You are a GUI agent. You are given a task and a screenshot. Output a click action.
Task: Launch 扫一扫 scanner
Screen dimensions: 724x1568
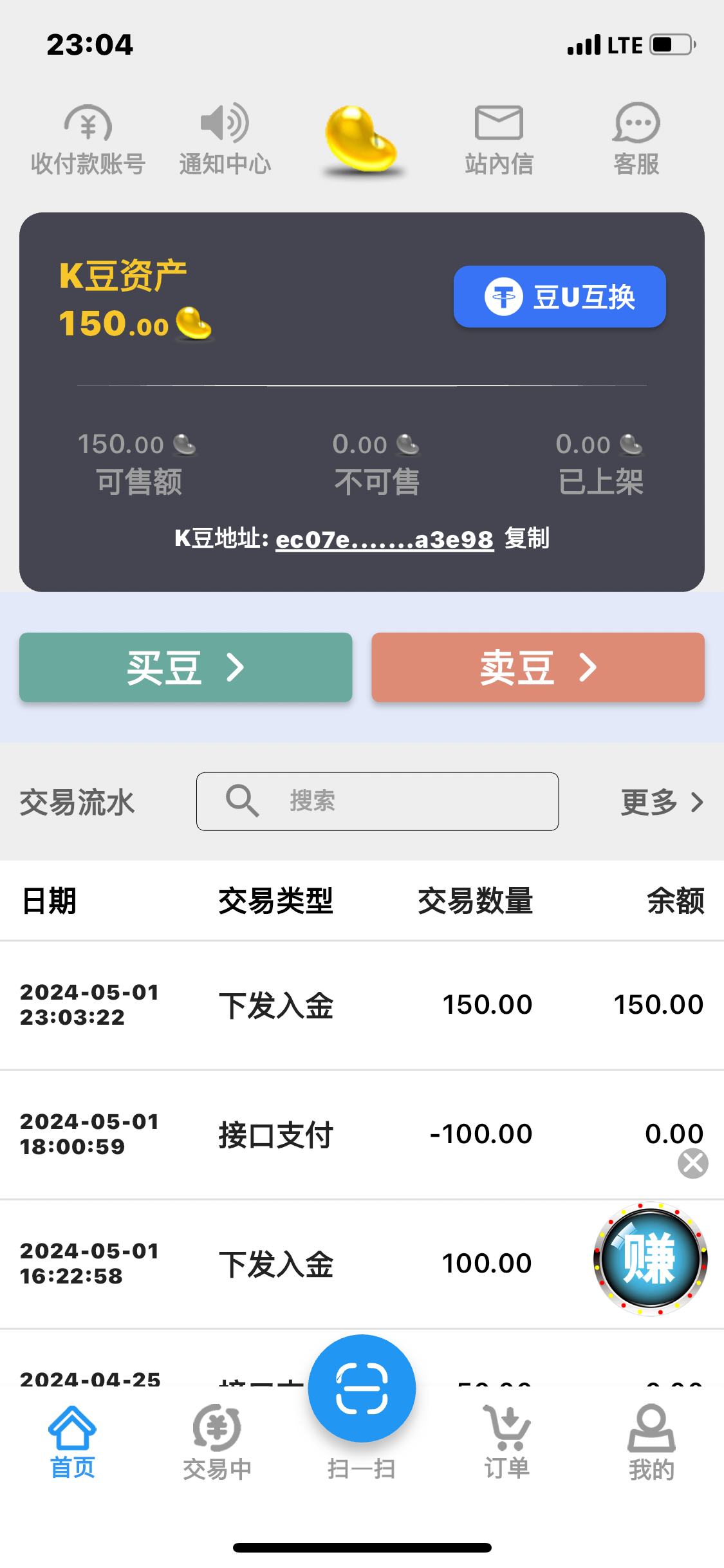[x=362, y=1390]
